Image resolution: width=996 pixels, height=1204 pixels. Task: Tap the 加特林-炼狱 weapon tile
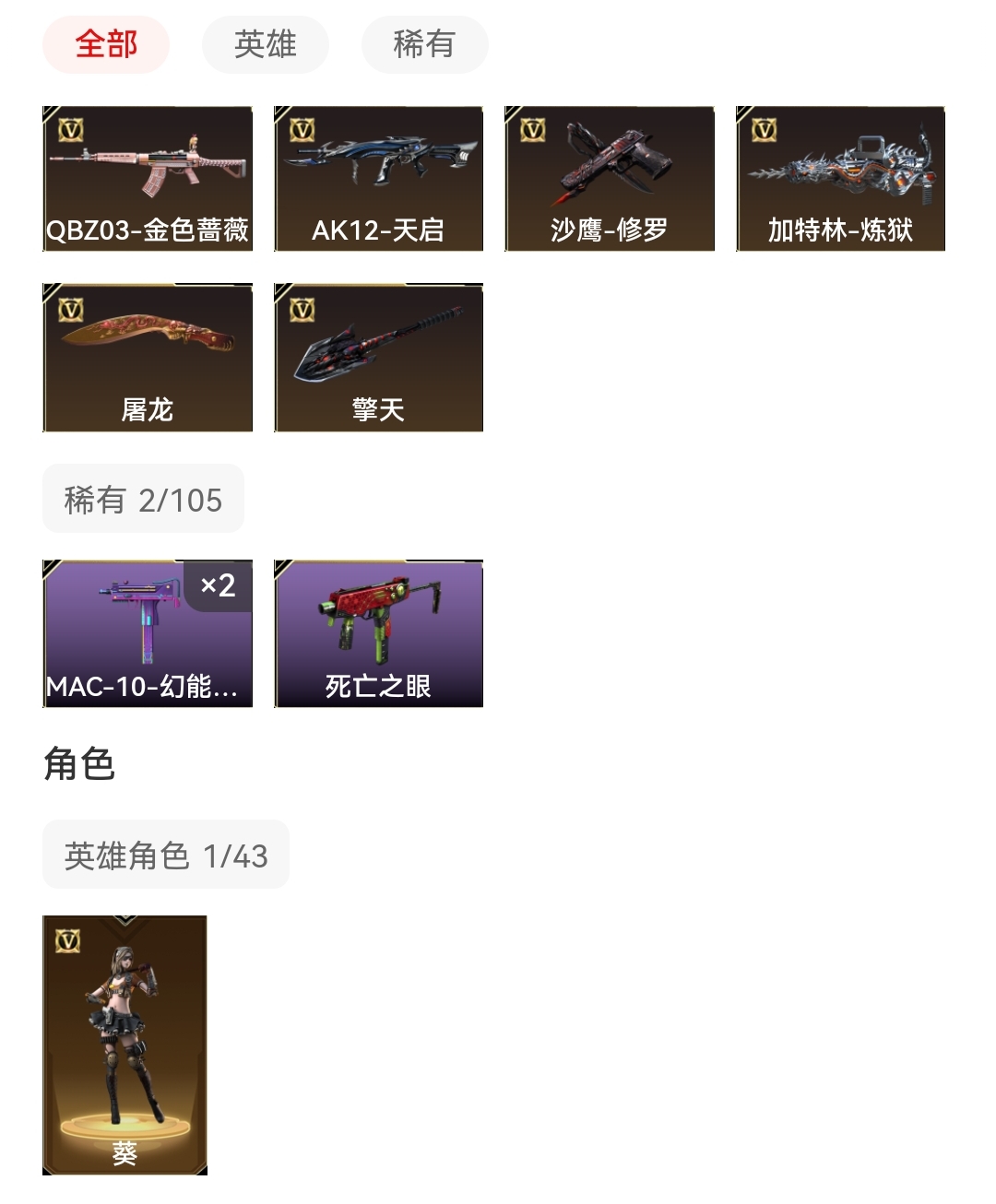coord(840,179)
